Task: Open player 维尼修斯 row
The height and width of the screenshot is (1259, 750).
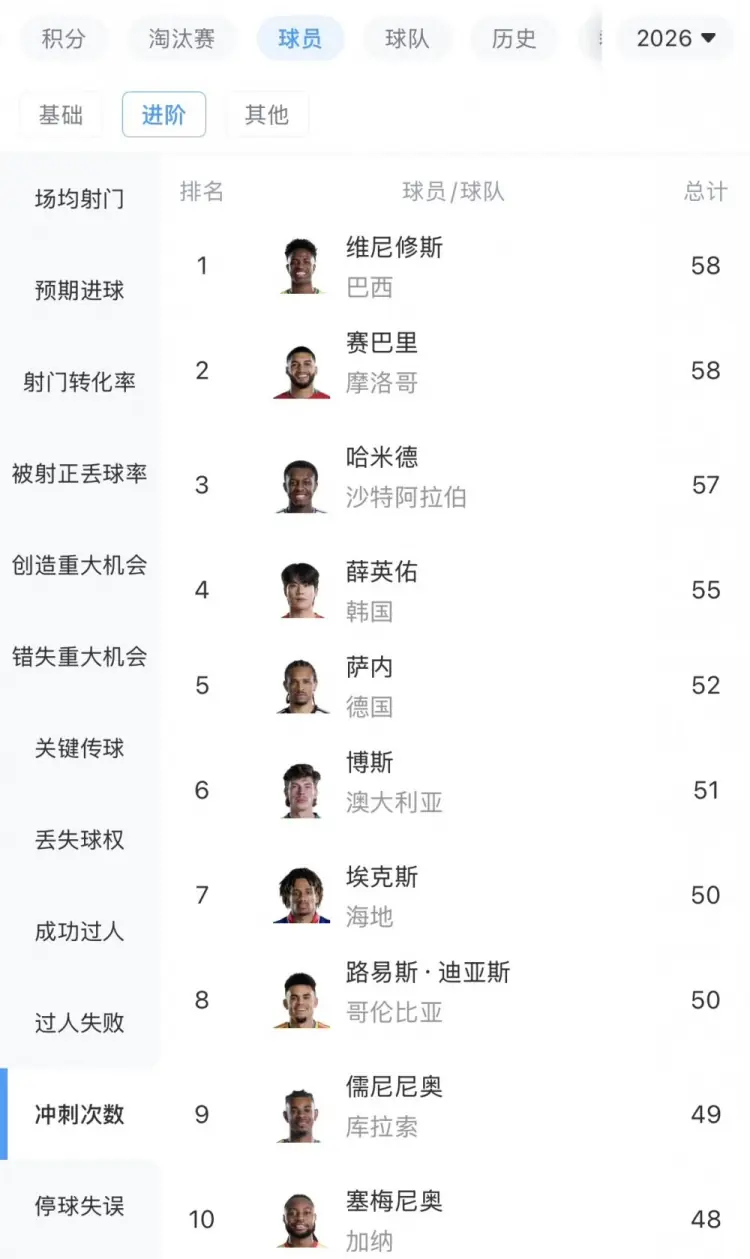Action: tap(455, 266)
